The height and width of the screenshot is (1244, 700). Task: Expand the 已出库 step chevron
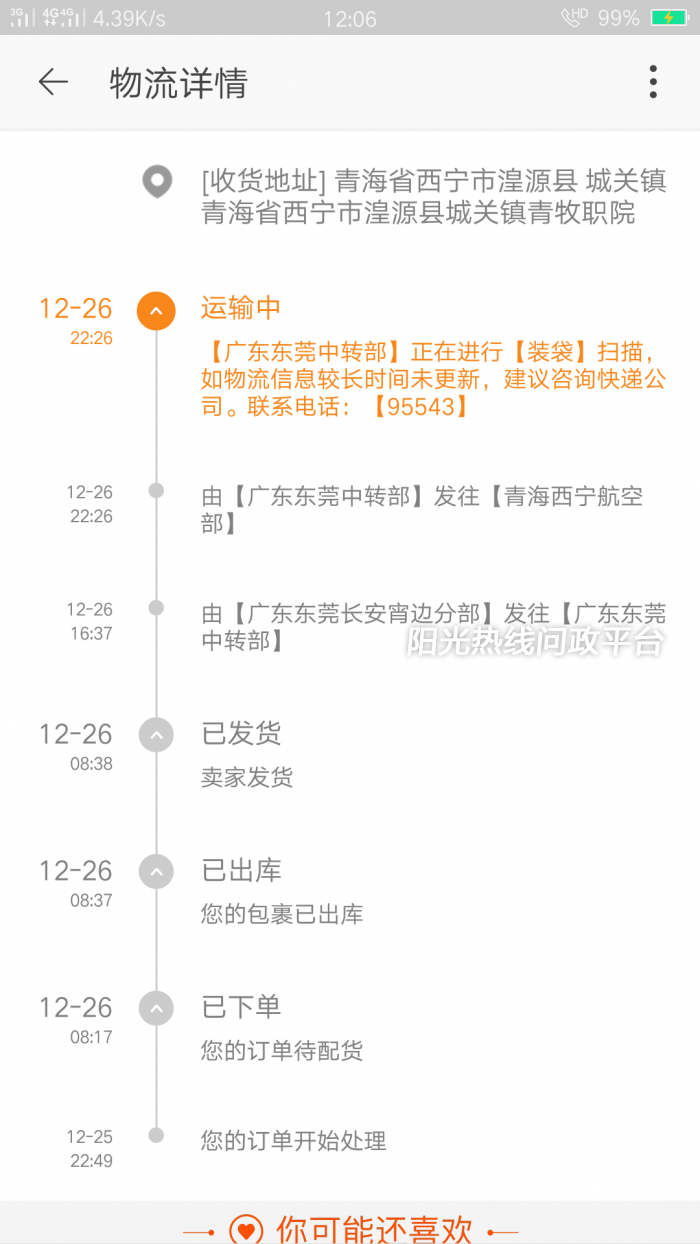[x=156, y=872]
